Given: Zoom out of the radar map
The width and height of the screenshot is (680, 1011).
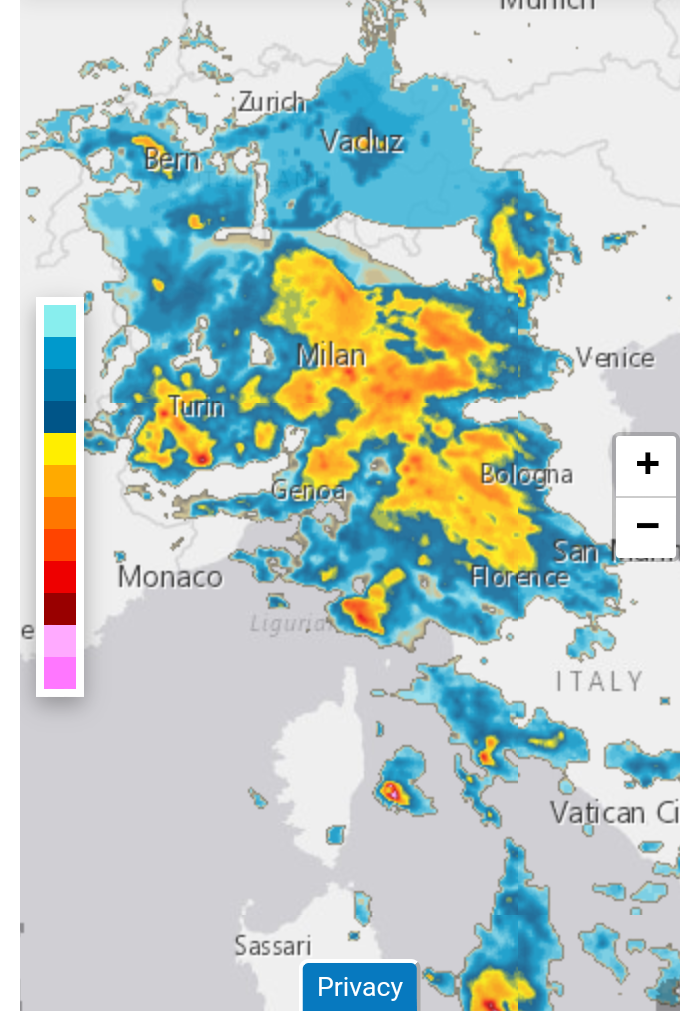Looking at the screenshot, I should [647, 527].
